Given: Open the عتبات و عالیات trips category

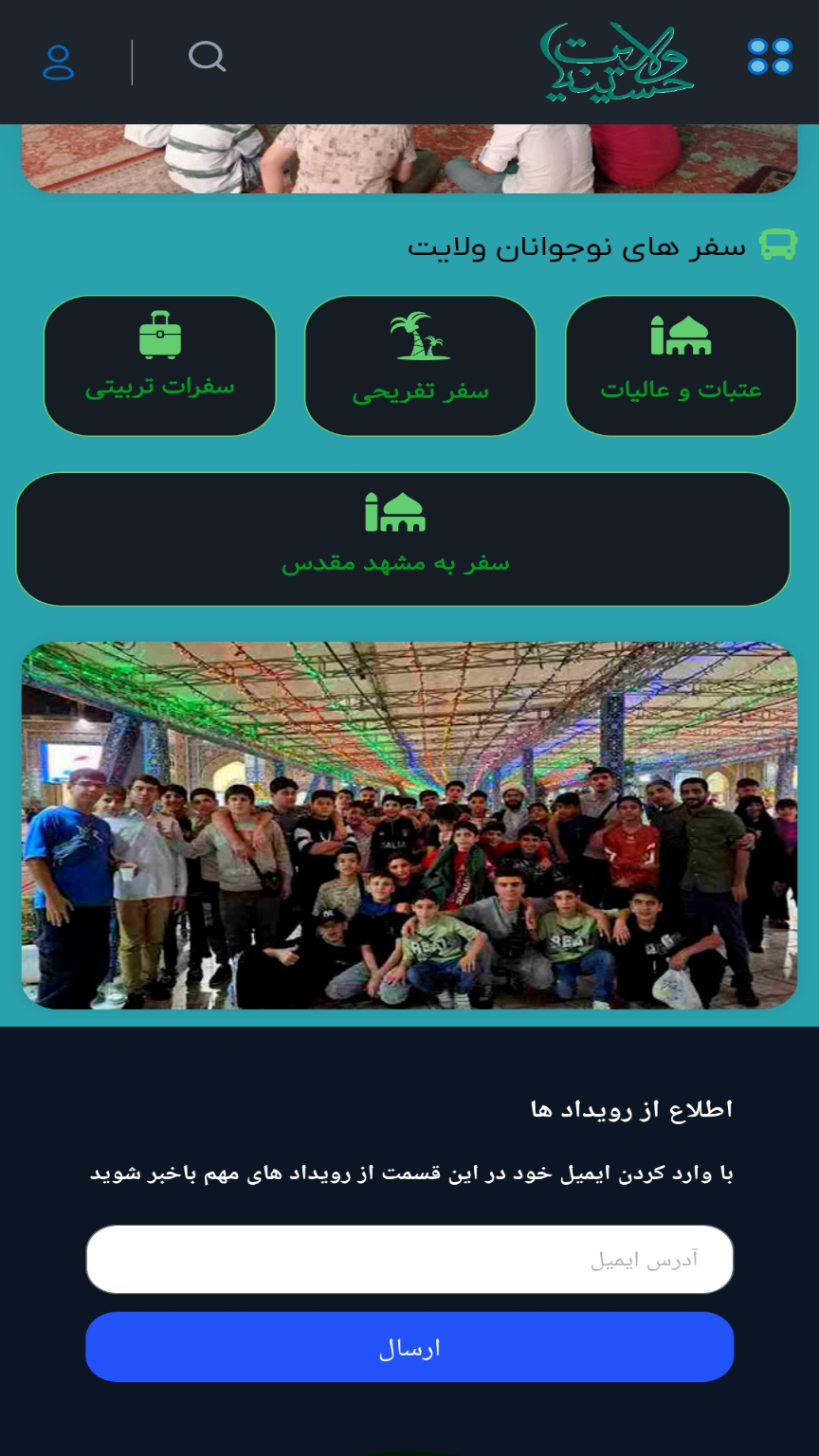Looking at the screenshot, I should coord(681,365).
